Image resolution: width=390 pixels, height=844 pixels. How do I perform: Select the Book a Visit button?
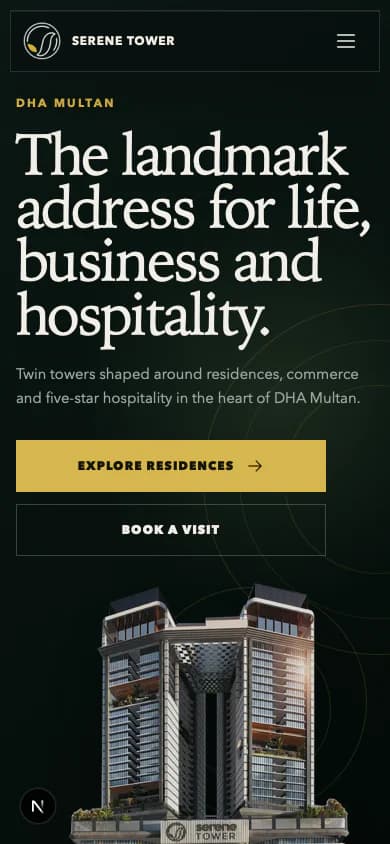tap(171, 530)
